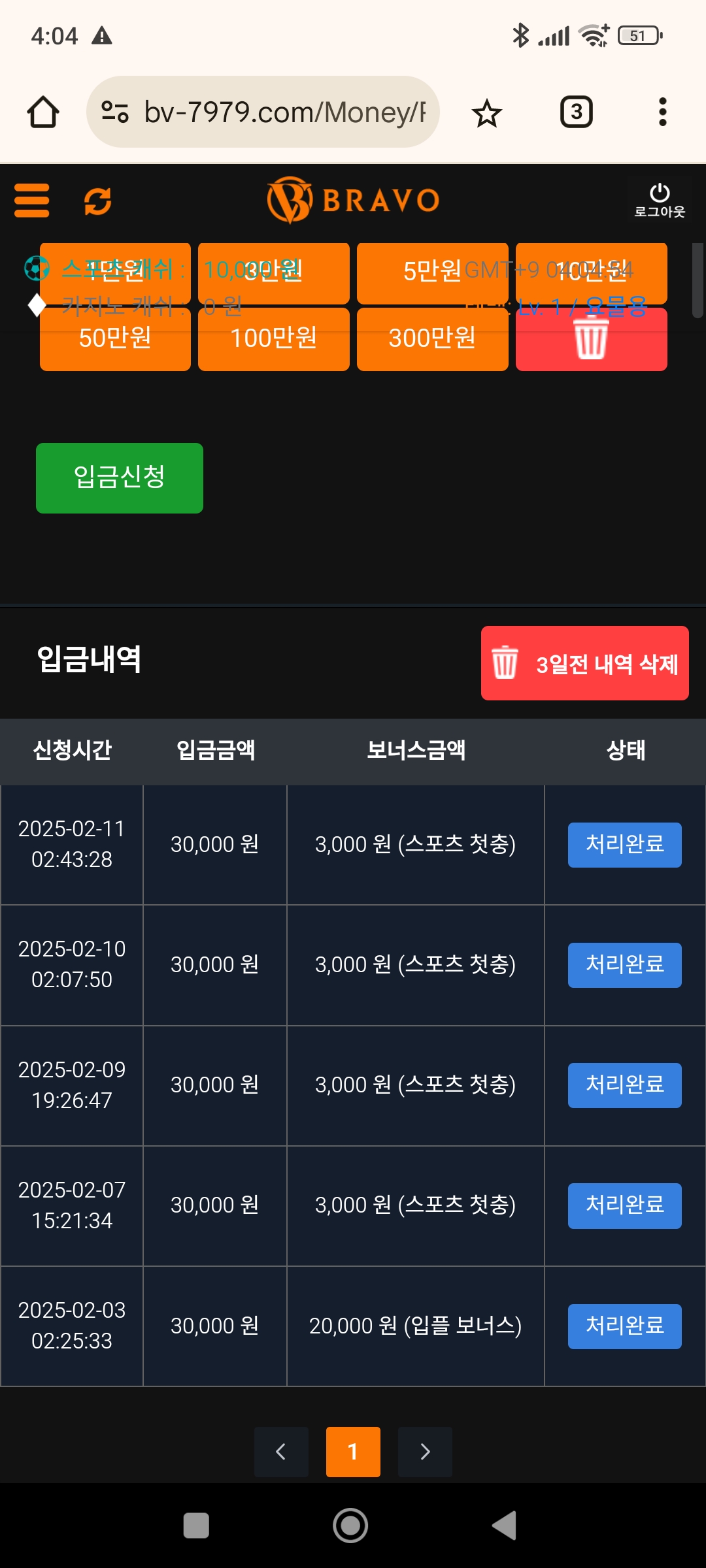Screen dimensions: 706x1568
Task: Go to the next page arrow
Action: [425, 1452]
